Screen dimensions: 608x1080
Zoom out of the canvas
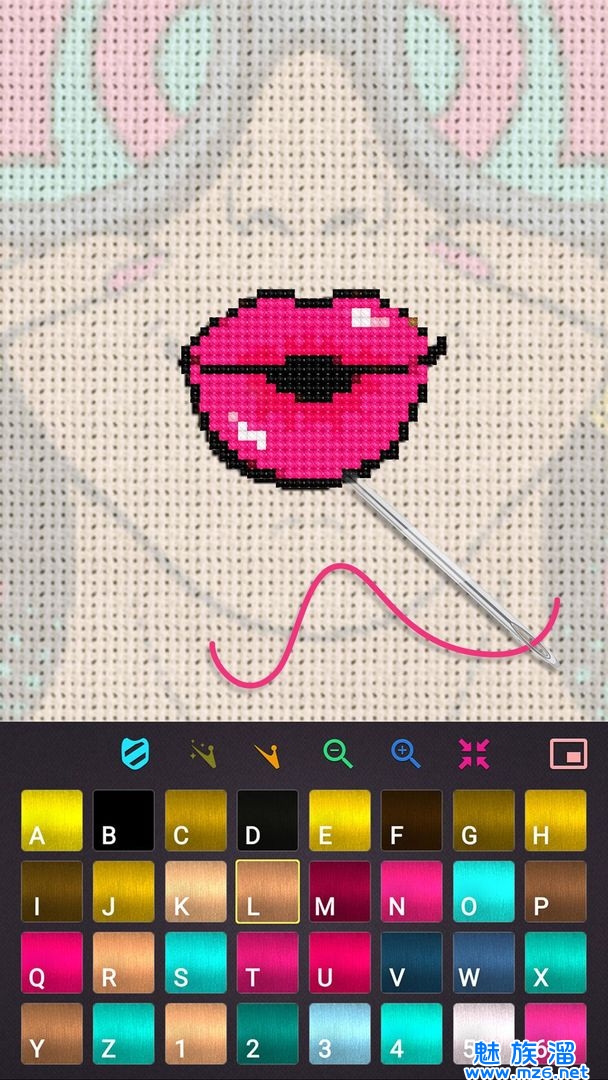point(338,753)
